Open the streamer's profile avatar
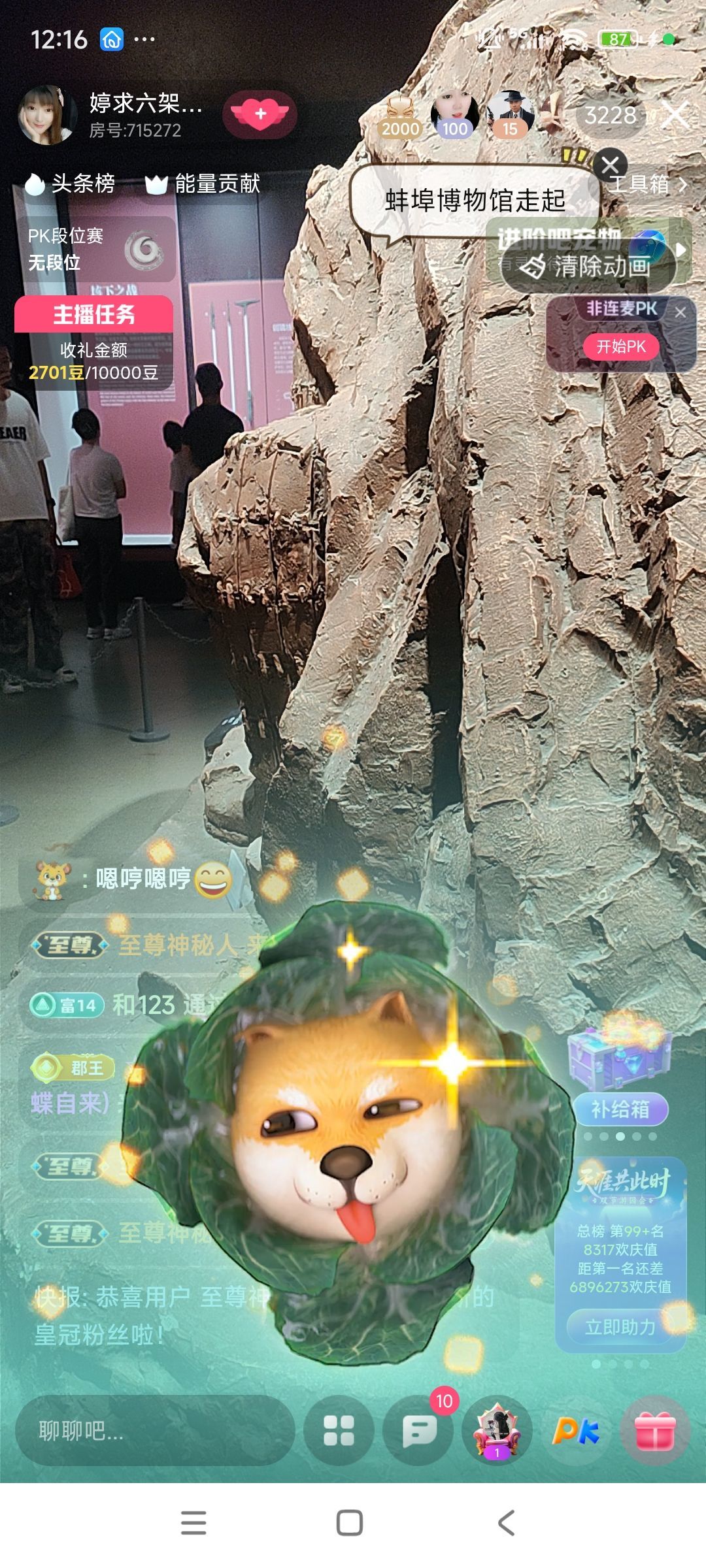 point(46,114)
